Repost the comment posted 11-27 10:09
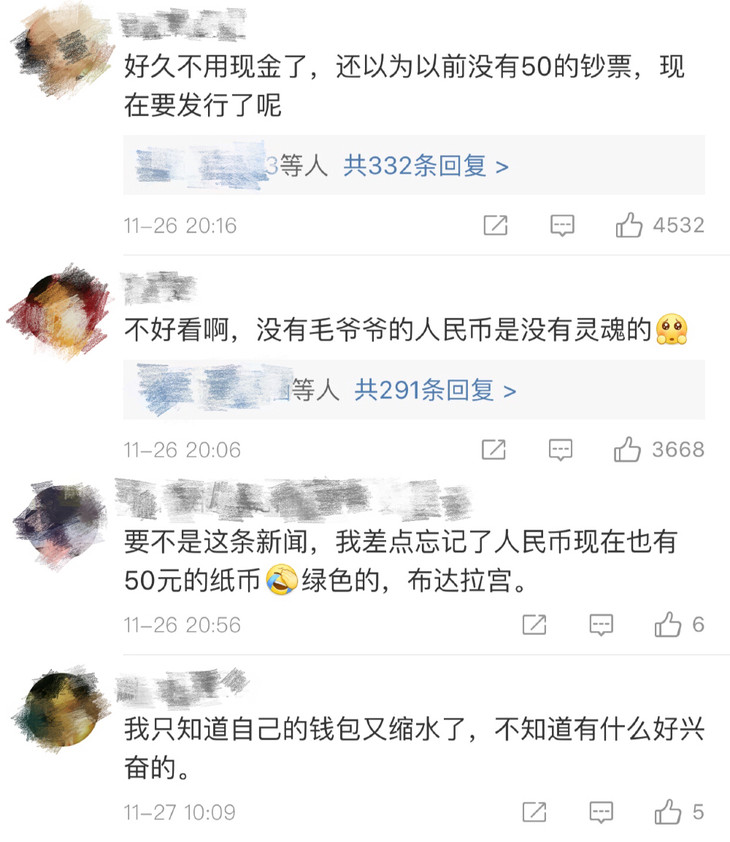The width and height of the screenshot is (730, 842). [534, 811]
